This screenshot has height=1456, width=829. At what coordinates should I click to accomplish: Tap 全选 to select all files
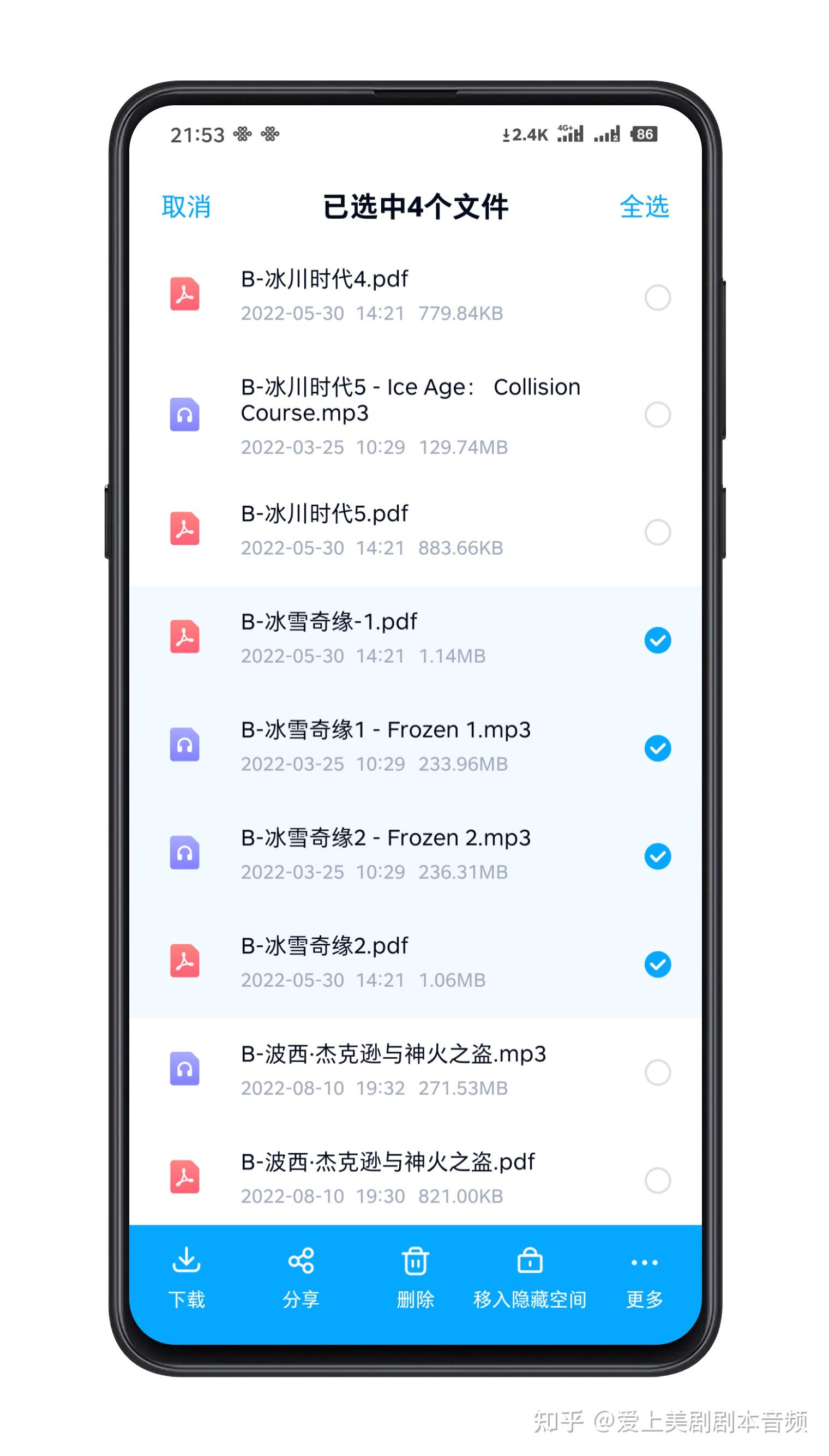coord(644,206)
